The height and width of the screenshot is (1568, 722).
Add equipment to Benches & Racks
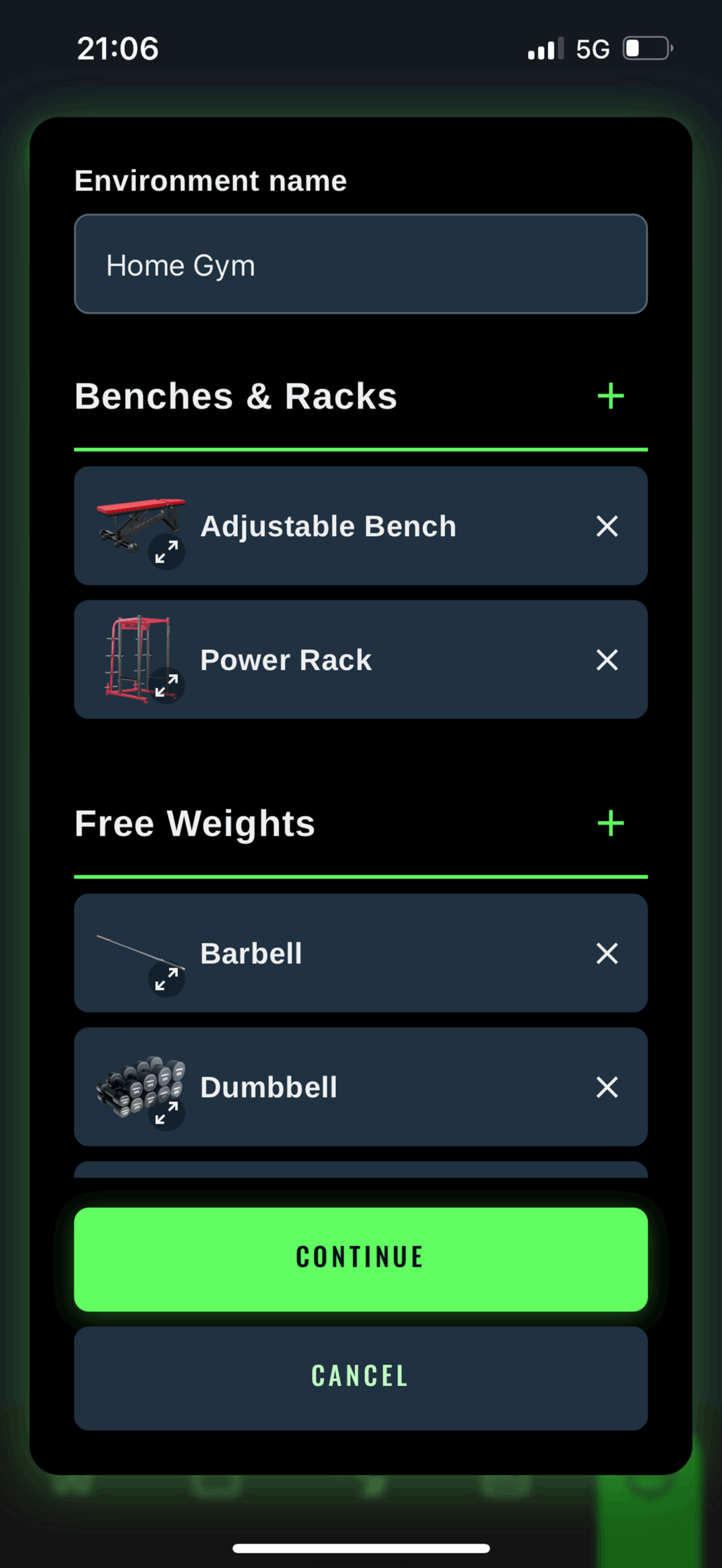coord(610,396)
